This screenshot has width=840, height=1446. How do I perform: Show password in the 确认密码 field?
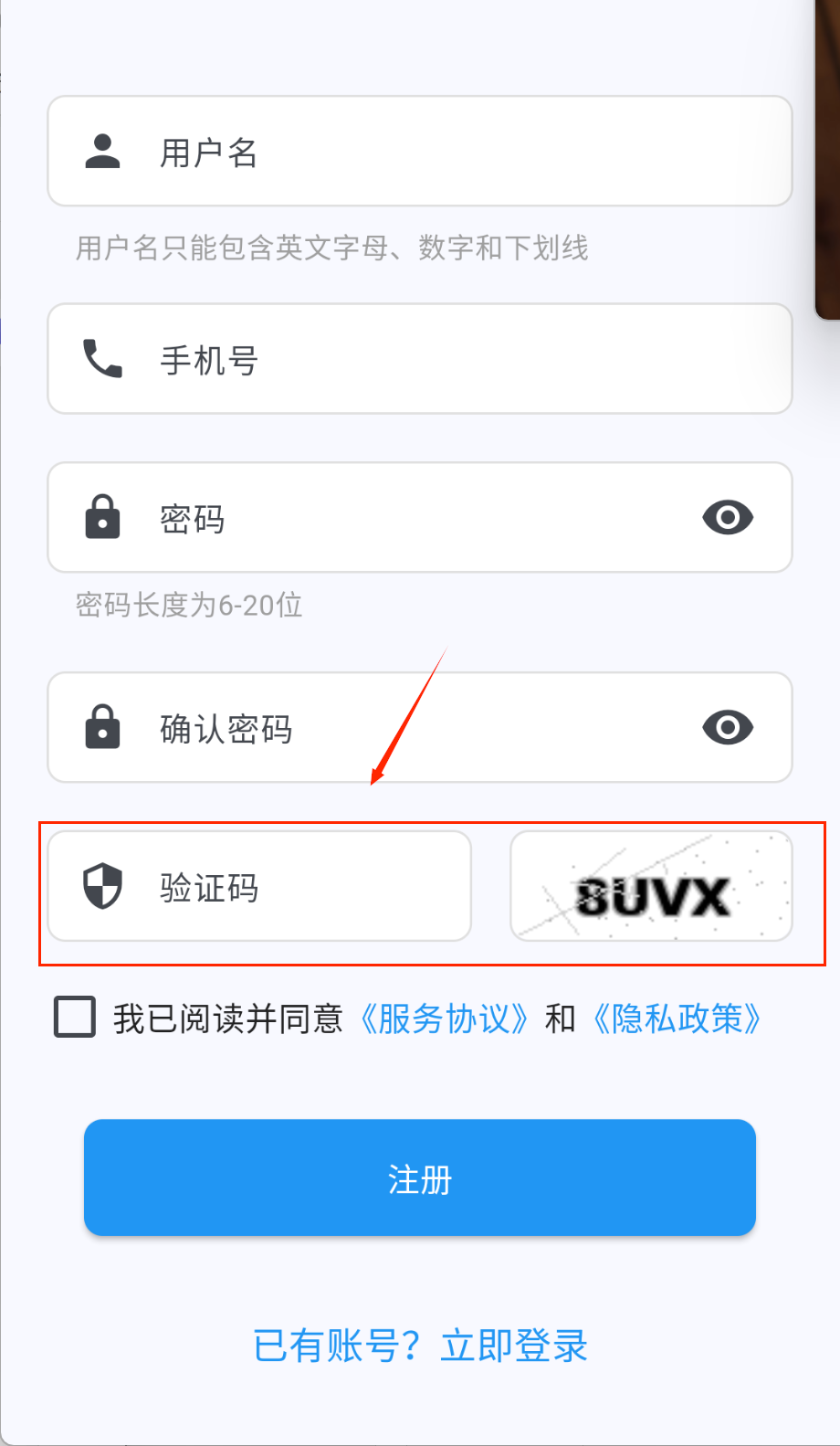coord(728,728)
